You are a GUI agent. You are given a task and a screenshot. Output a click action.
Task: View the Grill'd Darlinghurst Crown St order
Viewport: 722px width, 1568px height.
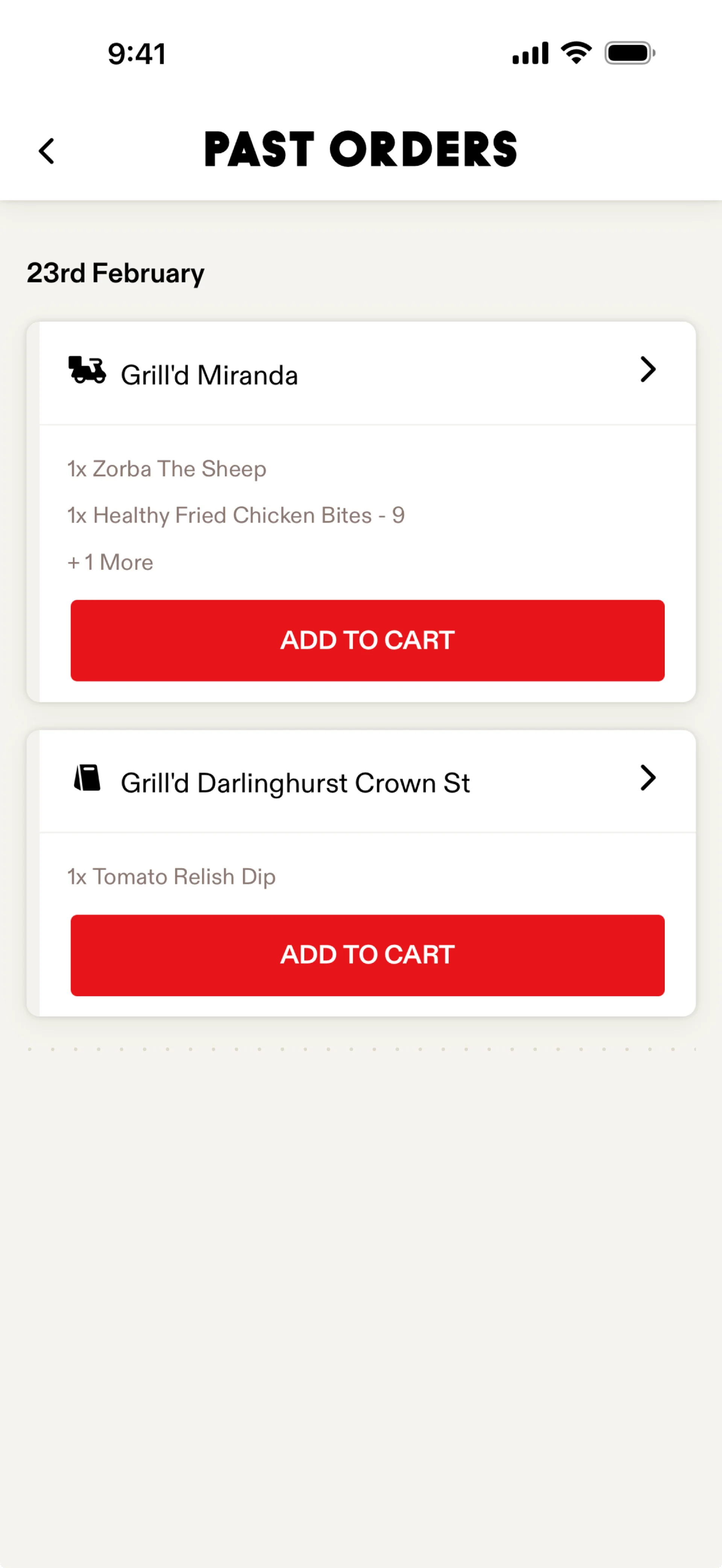(648, 778)
